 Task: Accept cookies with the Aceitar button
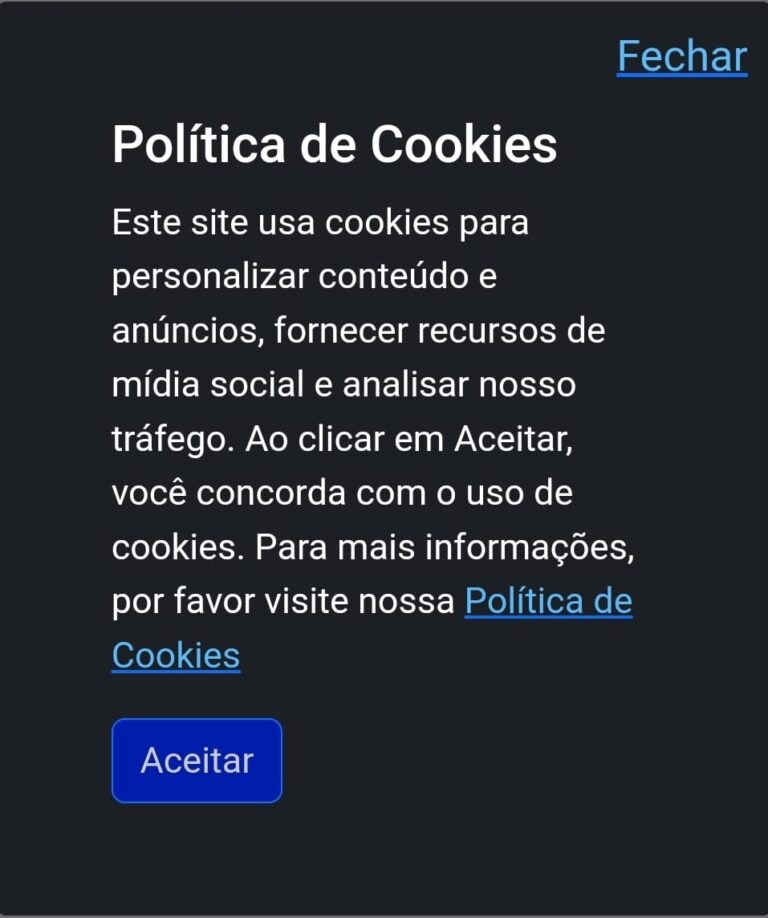(197, 761)
